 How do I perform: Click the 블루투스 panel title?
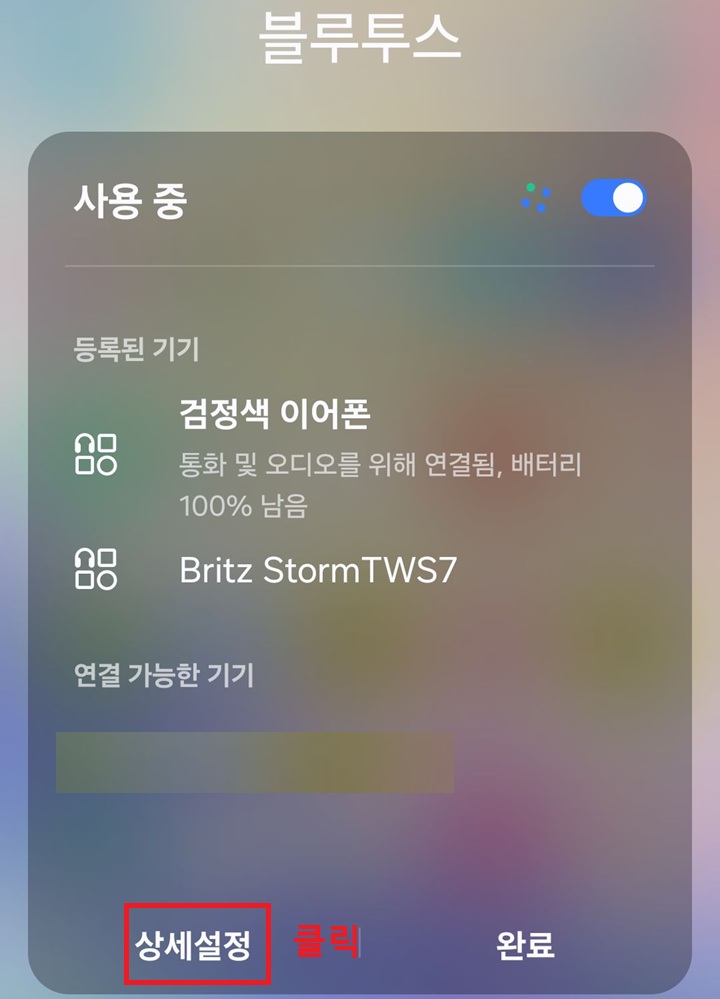(360, 32)
